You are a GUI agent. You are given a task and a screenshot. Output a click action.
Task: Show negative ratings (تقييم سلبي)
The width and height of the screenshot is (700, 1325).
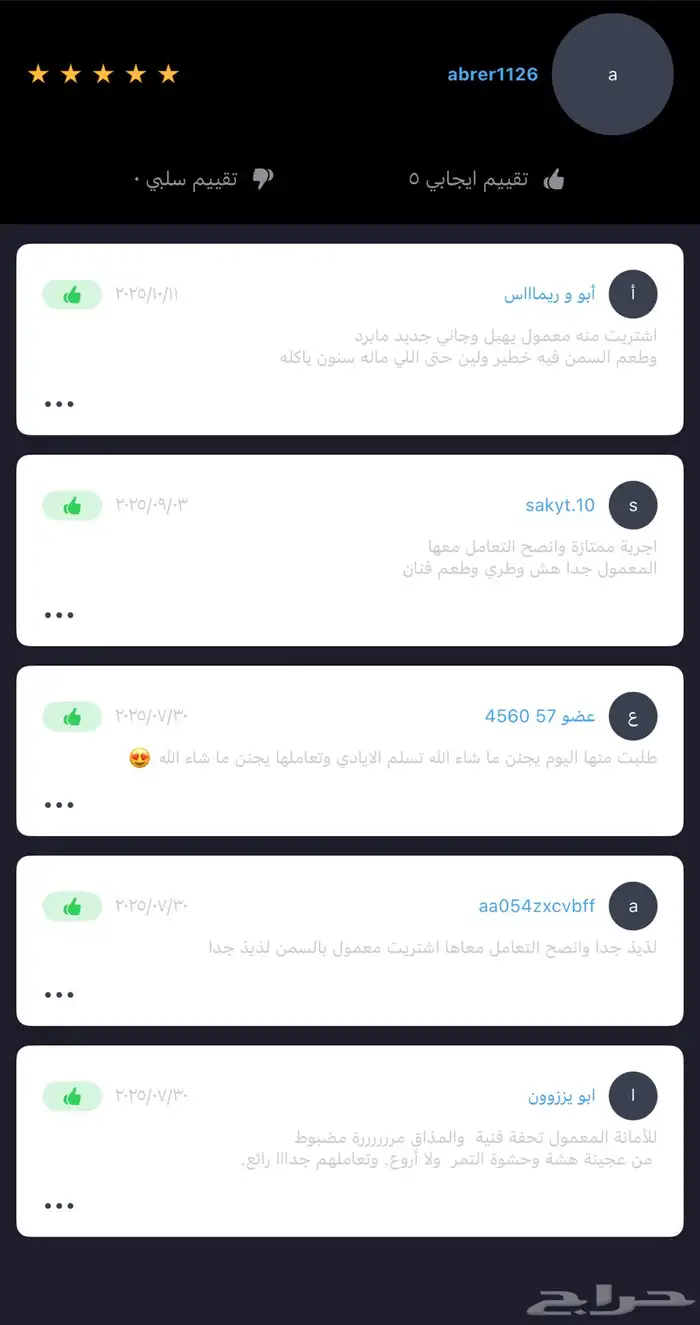coord(203,179)
